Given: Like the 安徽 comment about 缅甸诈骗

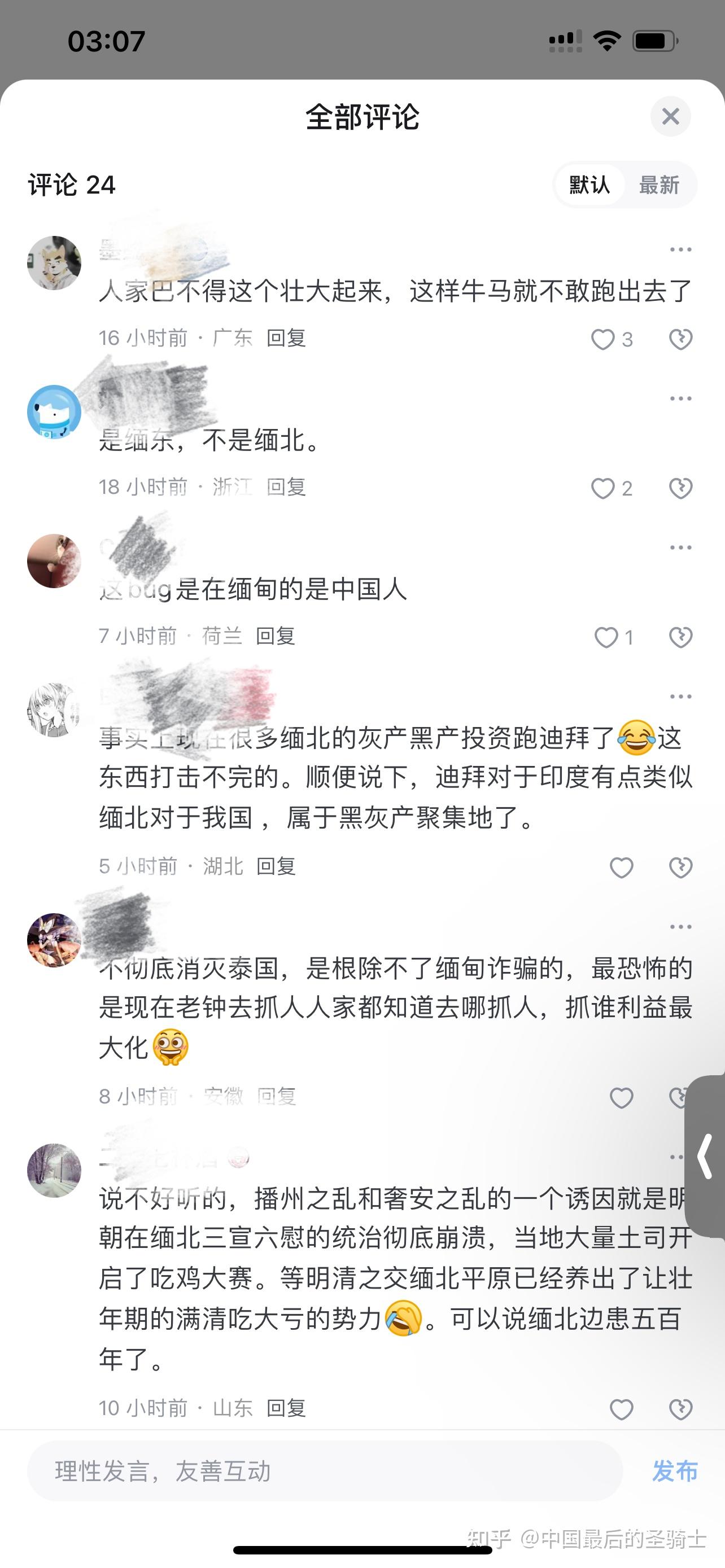Looking at the screenshot, I should 622,1097.
